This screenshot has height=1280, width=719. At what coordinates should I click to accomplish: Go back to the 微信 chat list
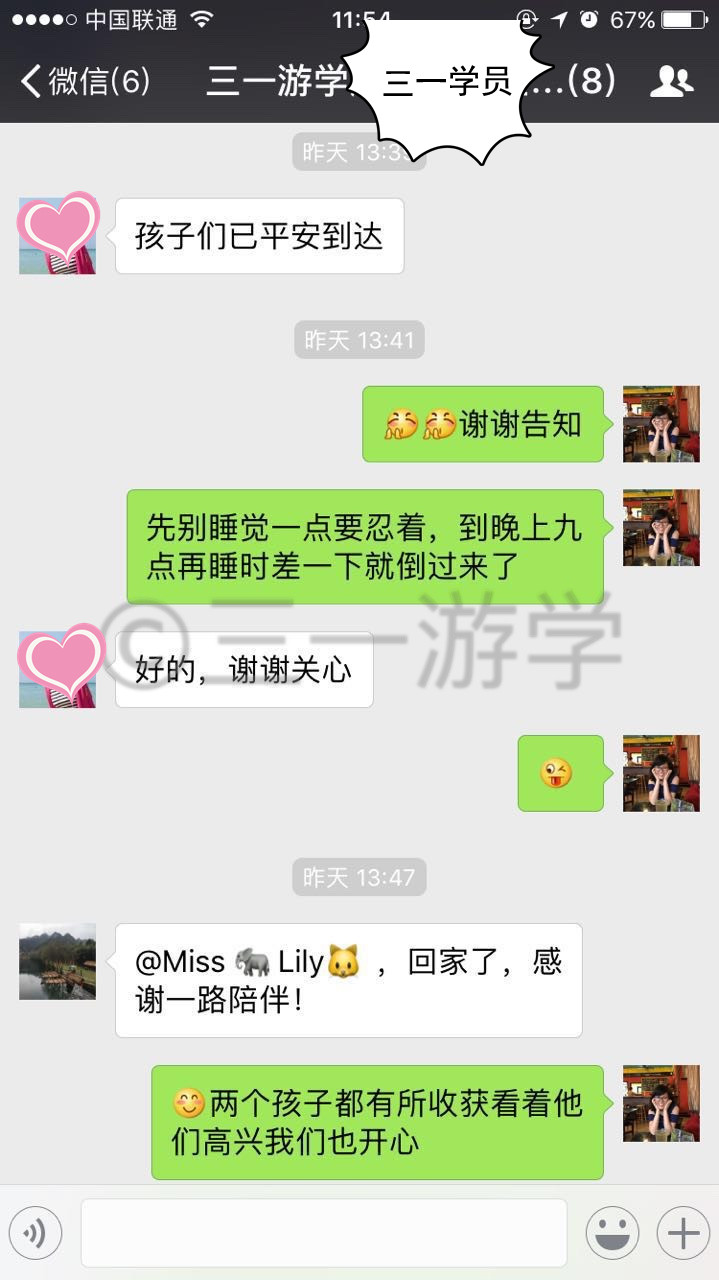[85, 82]
